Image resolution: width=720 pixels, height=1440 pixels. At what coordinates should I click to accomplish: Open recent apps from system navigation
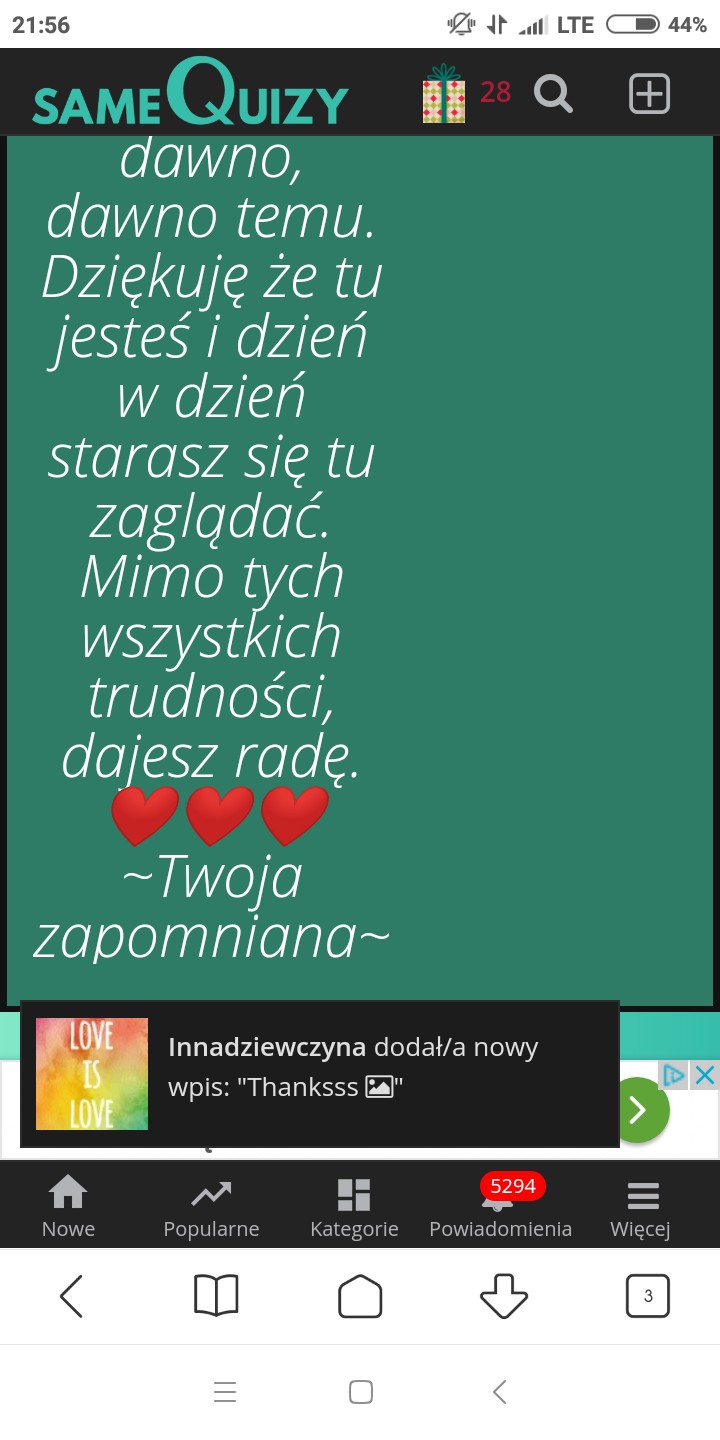pyautogui.click(x=225, y=1392)
